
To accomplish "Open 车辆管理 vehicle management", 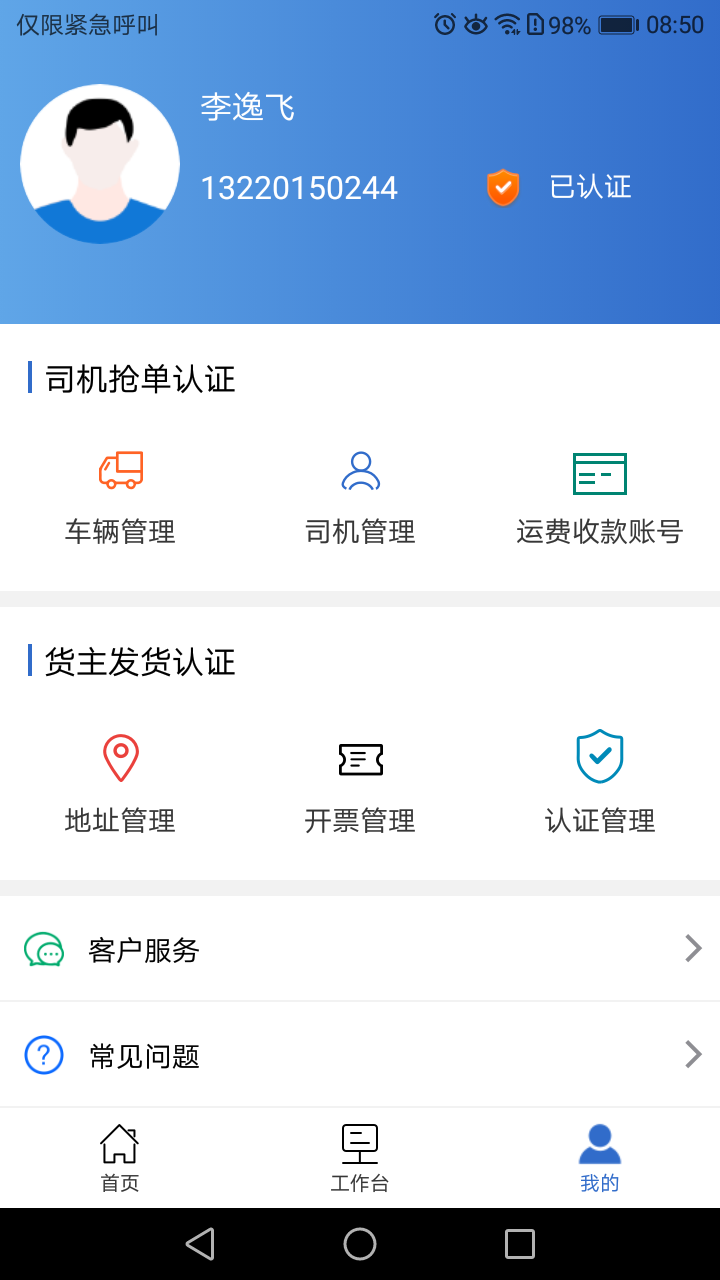I will [x=120, y=498].
